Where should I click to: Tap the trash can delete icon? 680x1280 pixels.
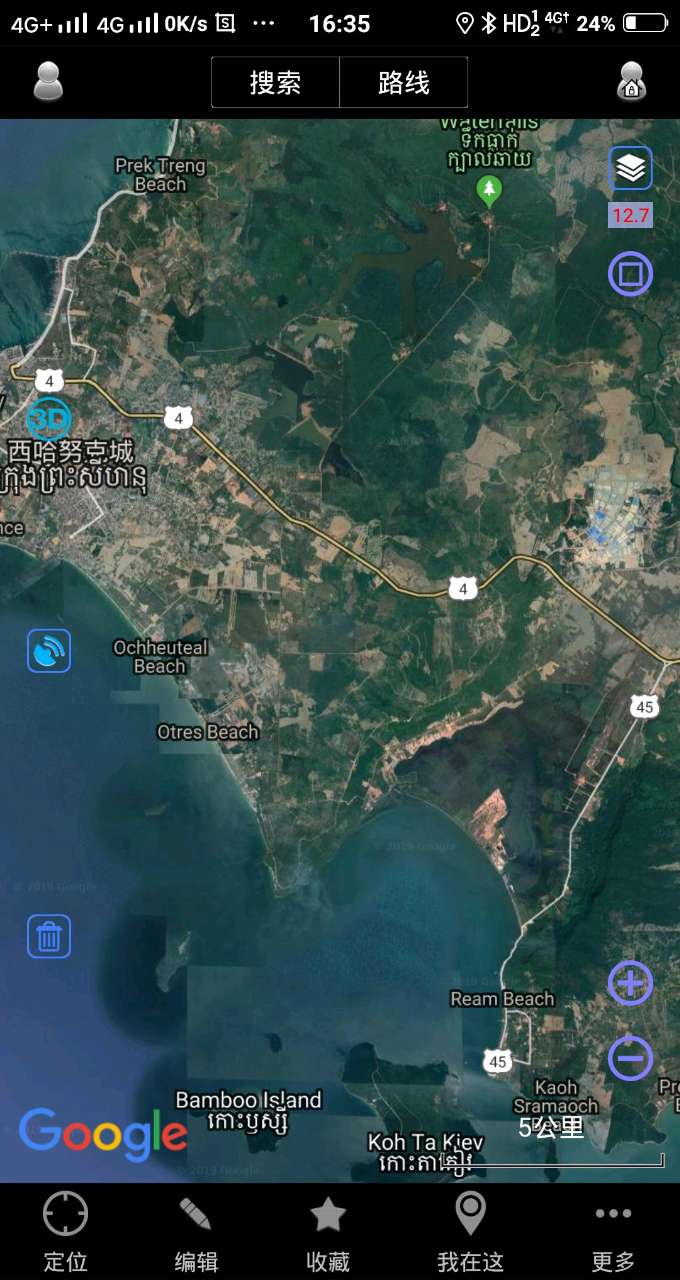(x=49, y=937)
